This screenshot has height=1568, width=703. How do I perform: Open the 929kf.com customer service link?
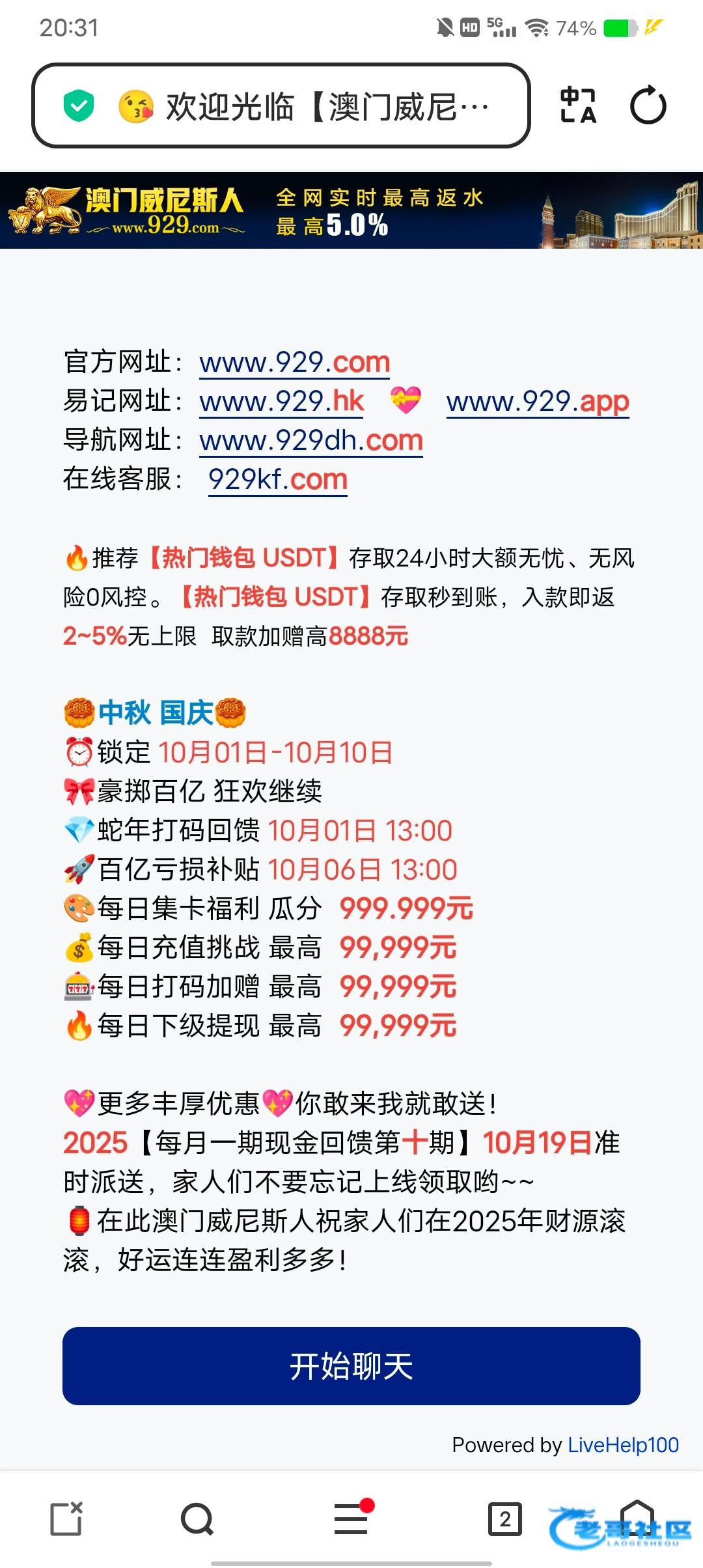coord(278,479)
